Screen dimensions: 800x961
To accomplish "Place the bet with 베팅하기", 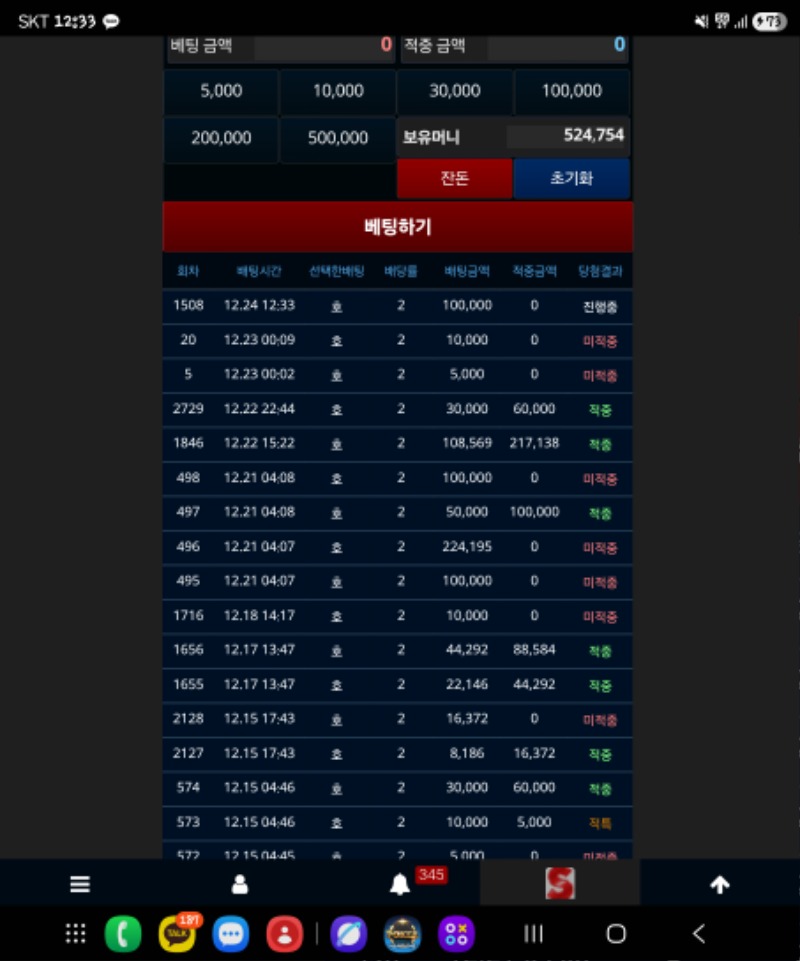I will pos(398,227).
